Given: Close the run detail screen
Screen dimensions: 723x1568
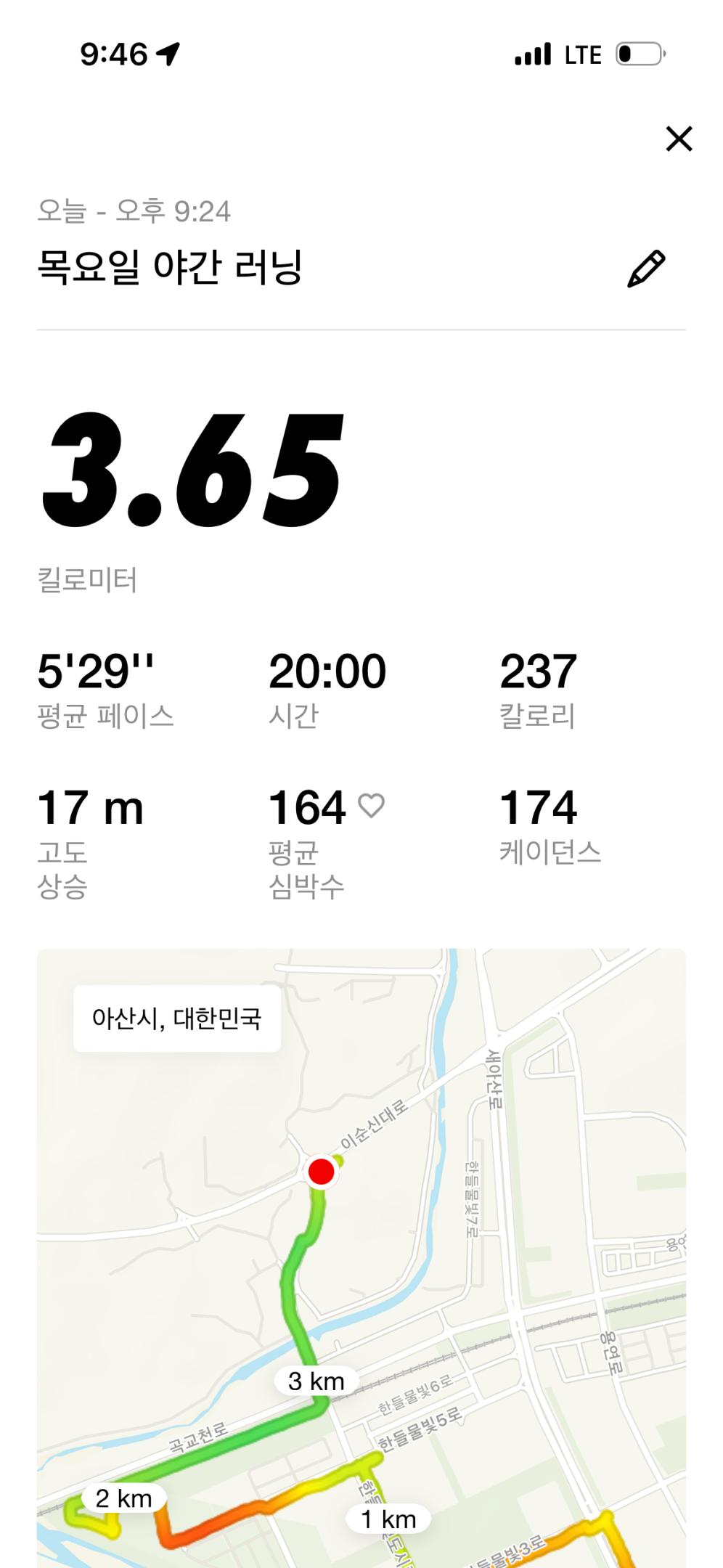Looking at the screenshot, I should click(x=678, y=139).
